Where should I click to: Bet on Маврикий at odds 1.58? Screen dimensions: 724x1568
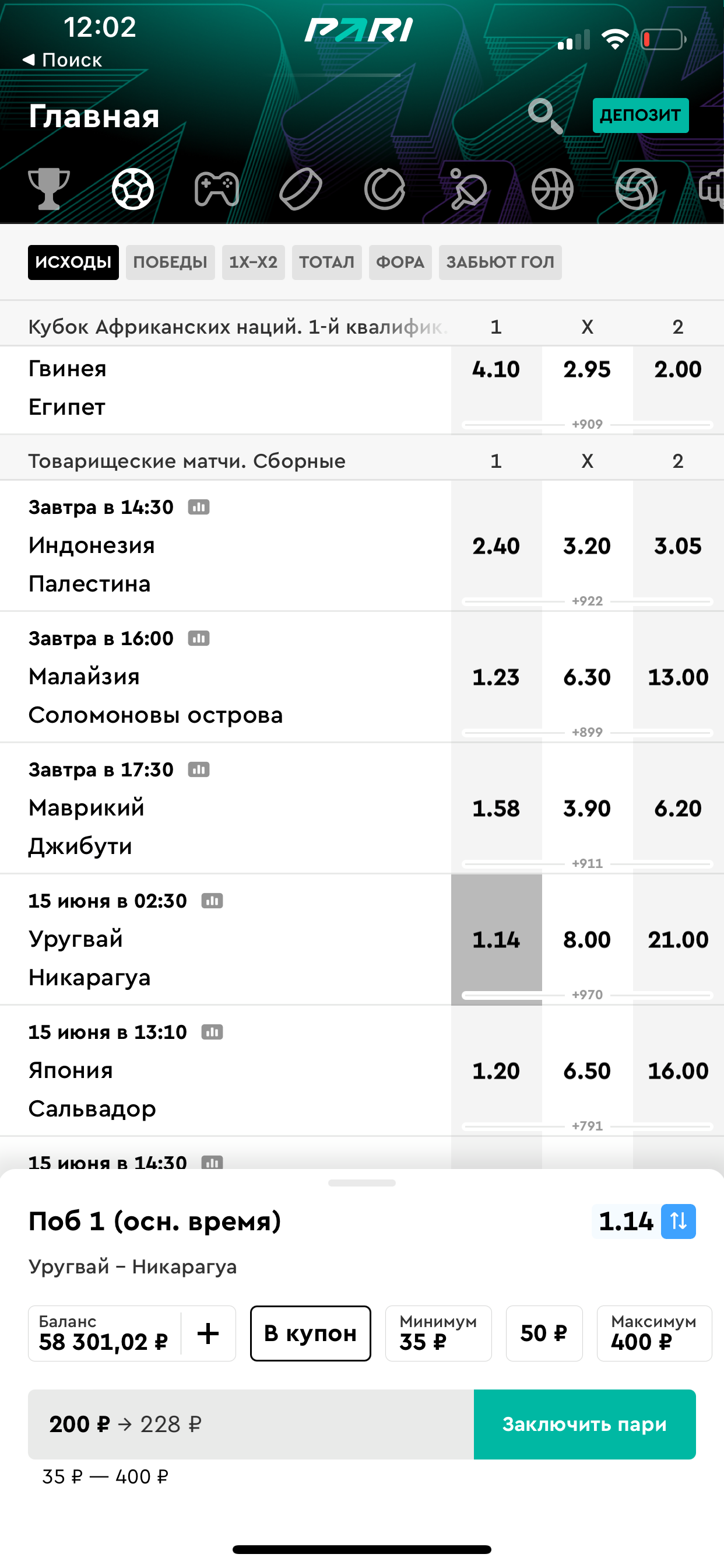coord(496,808)
